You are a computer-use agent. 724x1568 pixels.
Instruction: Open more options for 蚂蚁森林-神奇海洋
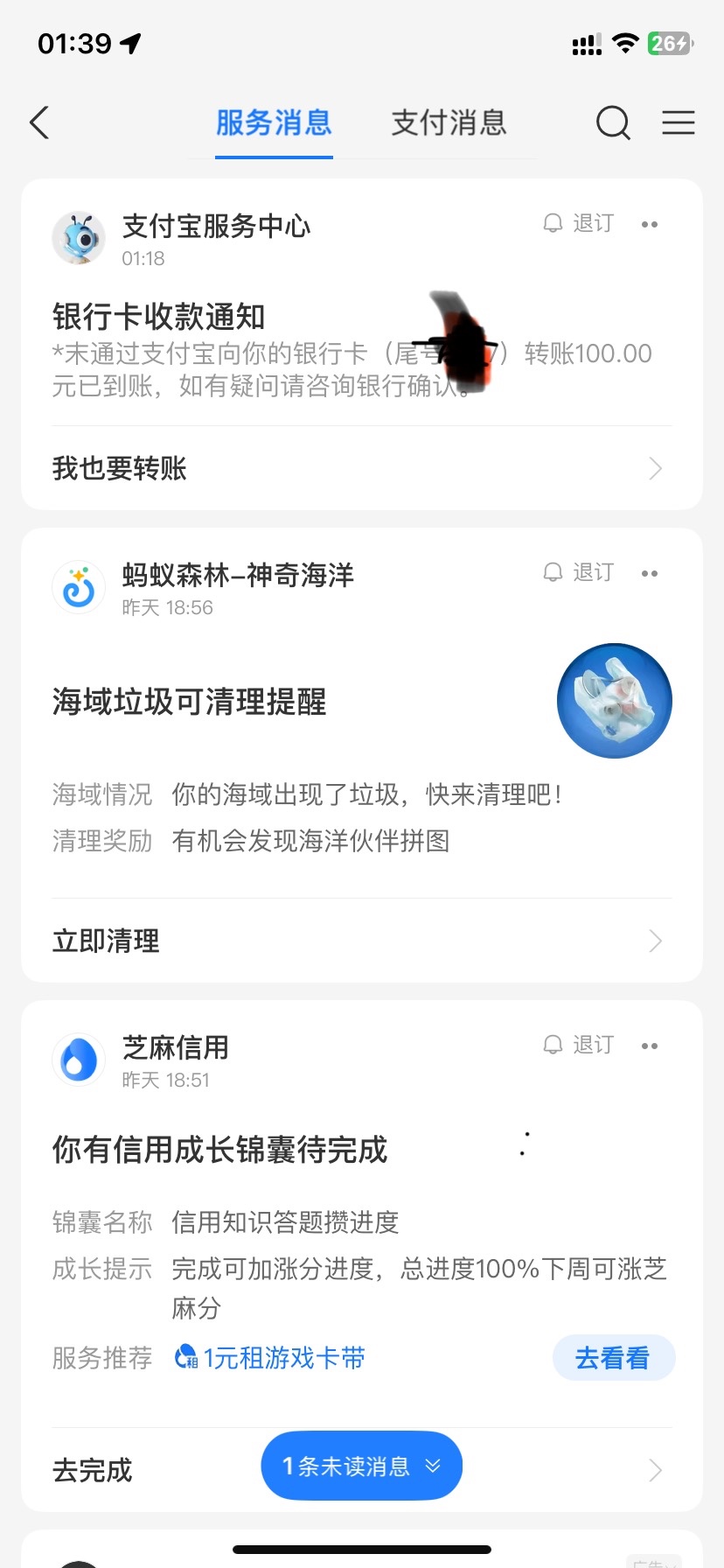click(x=650, y=574)
